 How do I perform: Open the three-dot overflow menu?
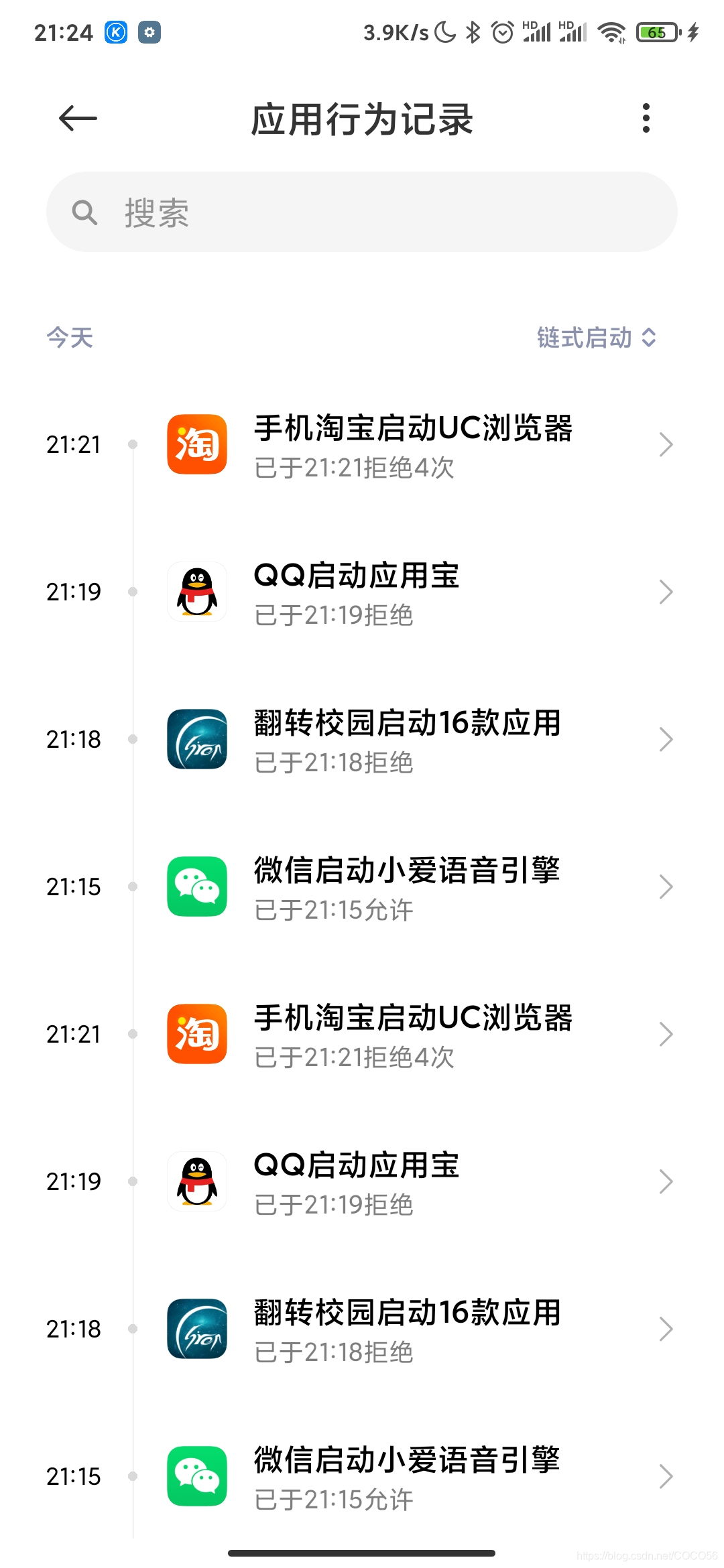point(646,119)
